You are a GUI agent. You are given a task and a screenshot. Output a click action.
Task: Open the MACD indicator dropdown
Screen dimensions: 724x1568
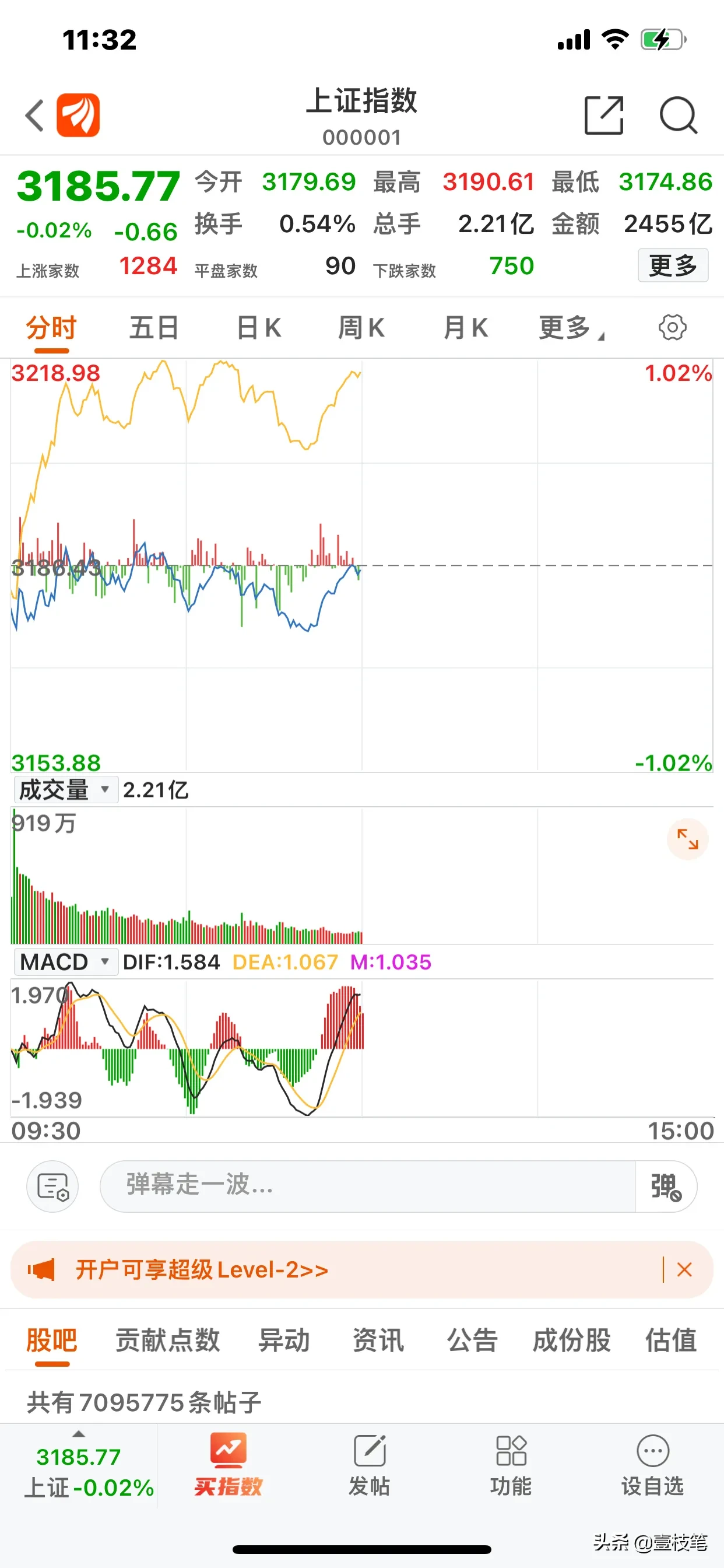[x=66, y=963]
